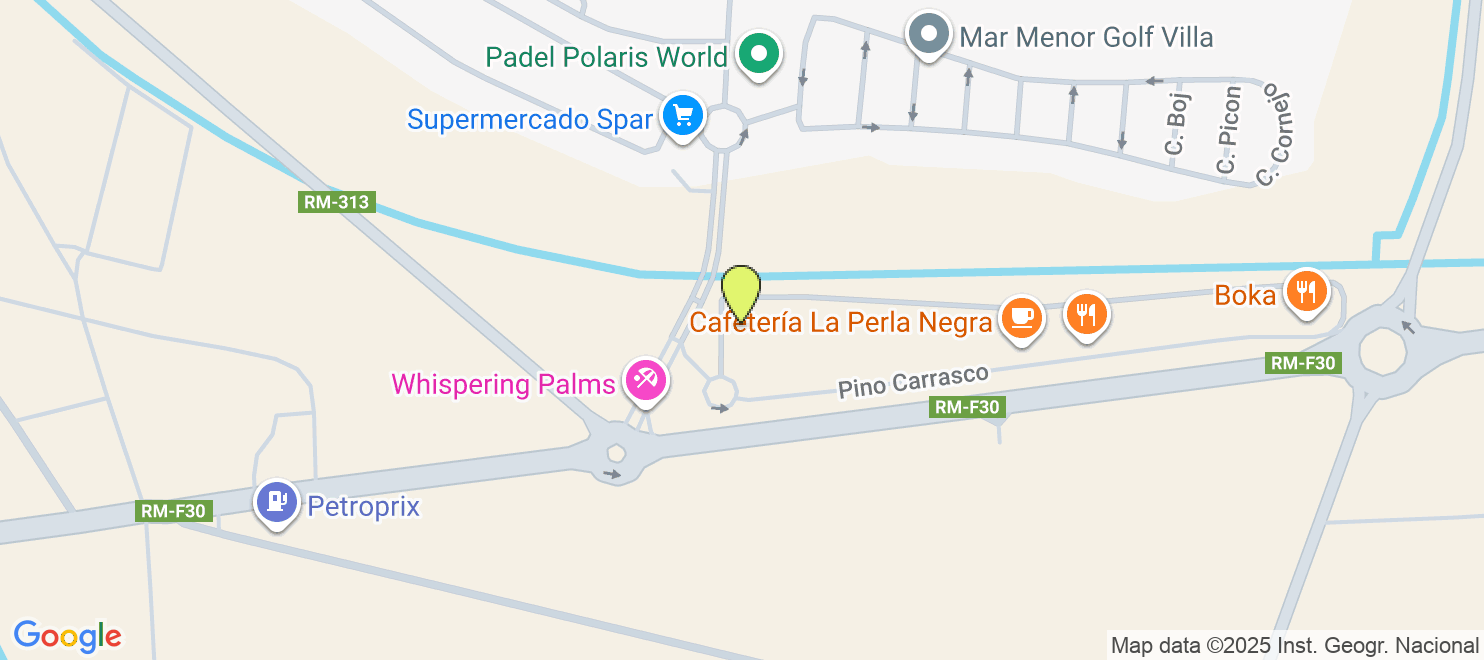Select the yellow-green location pin
This screenshot has width=1484, height=660.
tap(741, 292)
